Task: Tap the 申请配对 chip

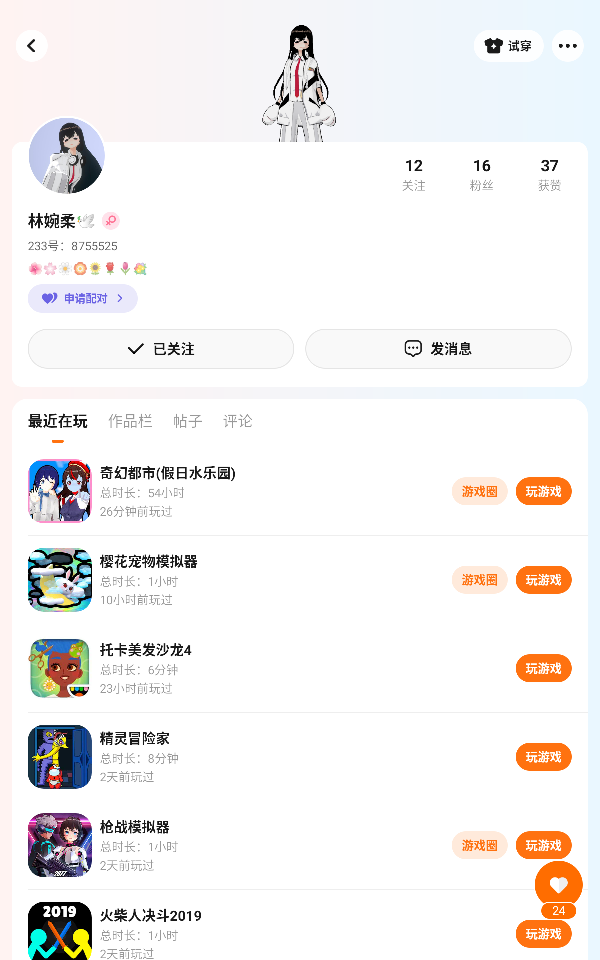Action: (83, 298)
